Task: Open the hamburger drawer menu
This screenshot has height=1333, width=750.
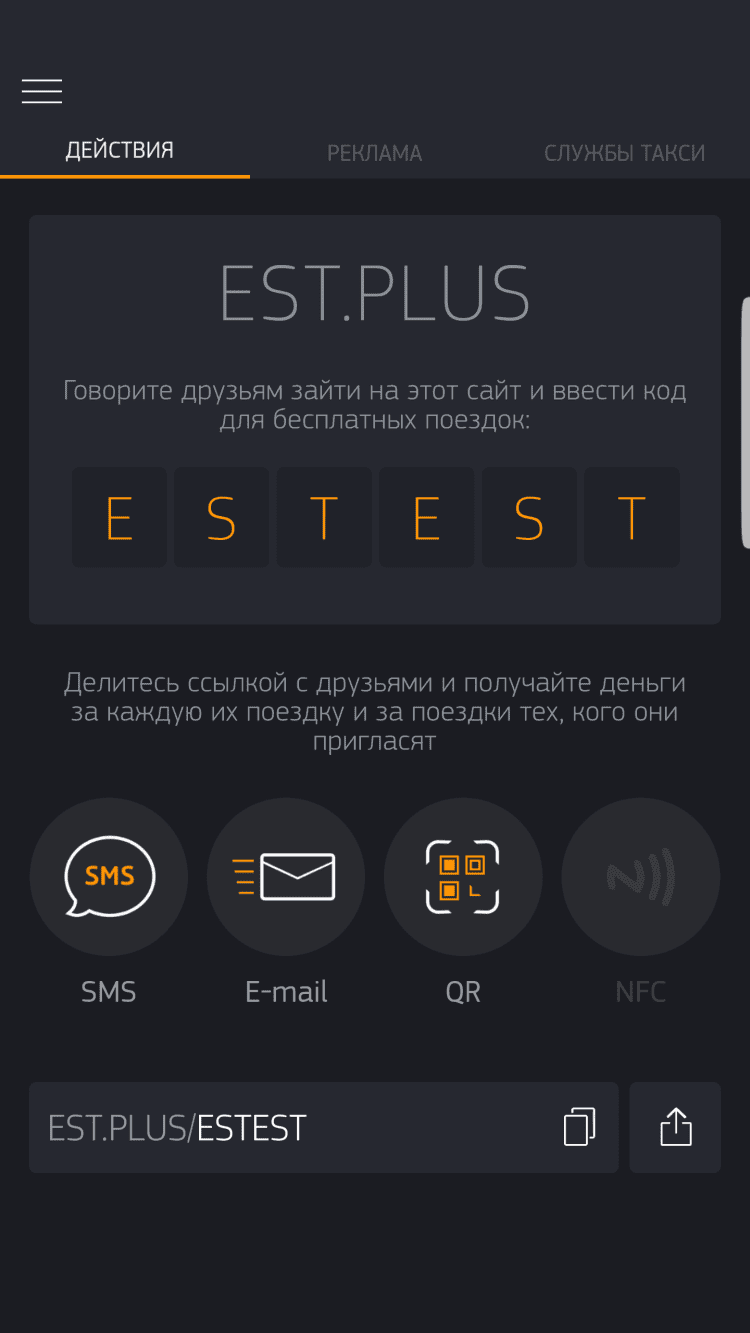Action: (x=42, y=91)
